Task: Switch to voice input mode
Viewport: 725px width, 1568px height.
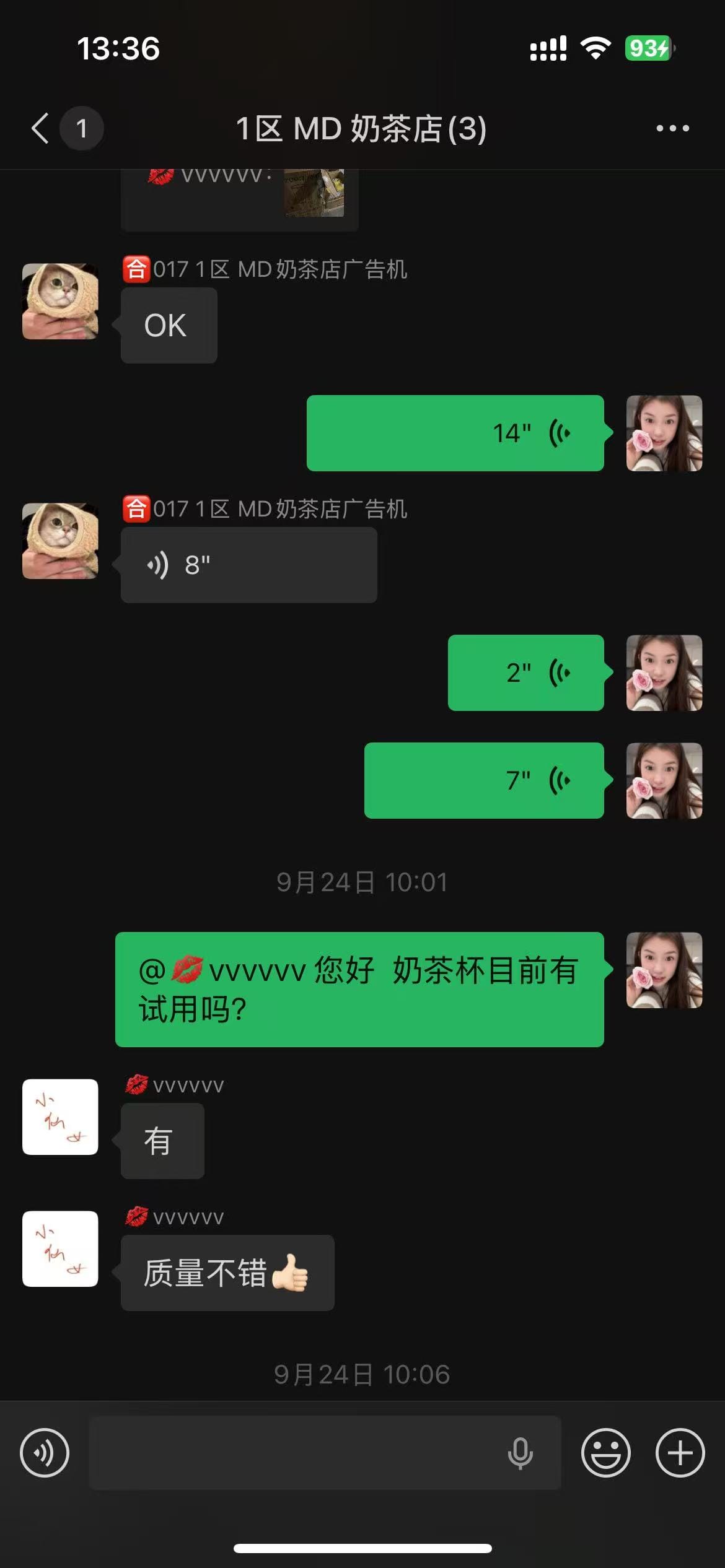Action: click(45, 1452)
